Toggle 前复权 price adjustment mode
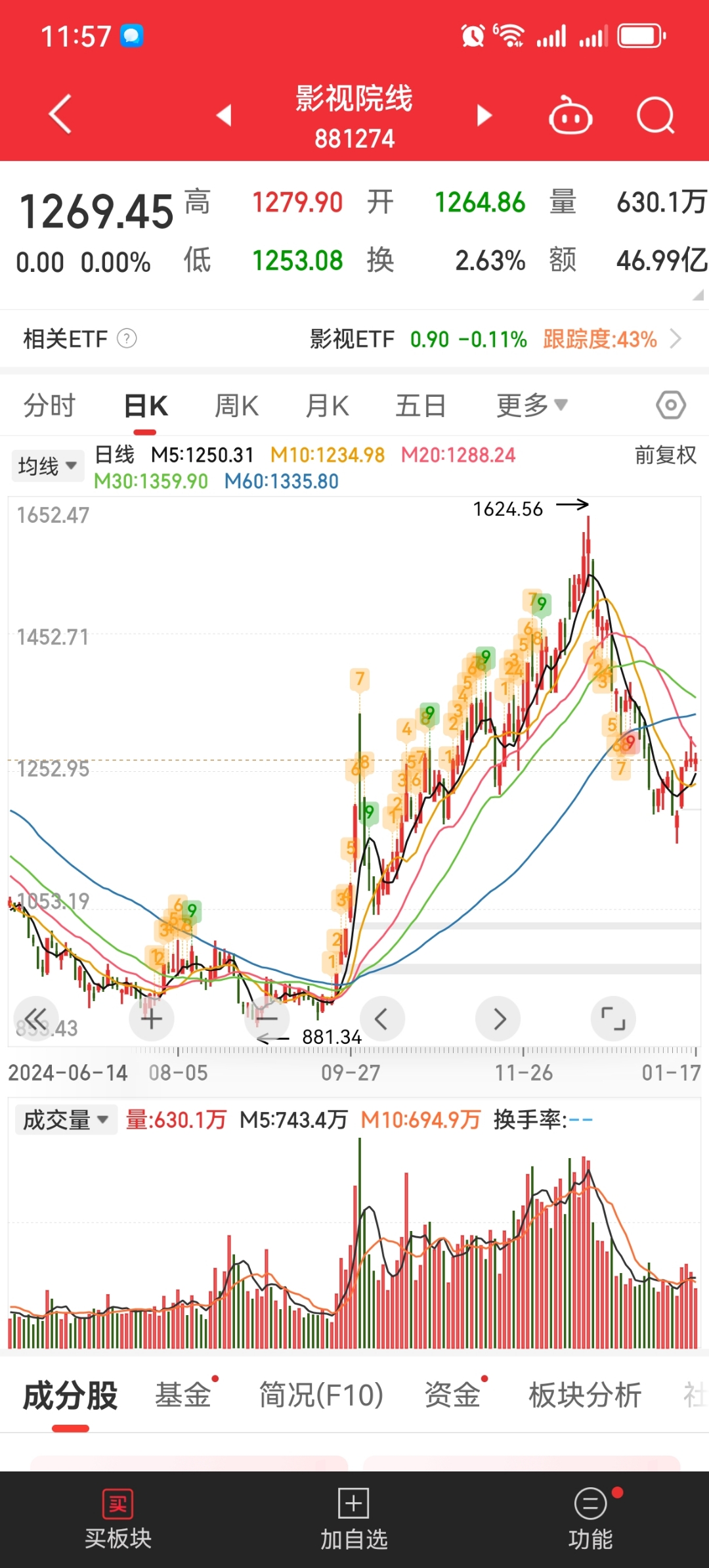Viewport: 709px width, 1568px height. (664, 455)
